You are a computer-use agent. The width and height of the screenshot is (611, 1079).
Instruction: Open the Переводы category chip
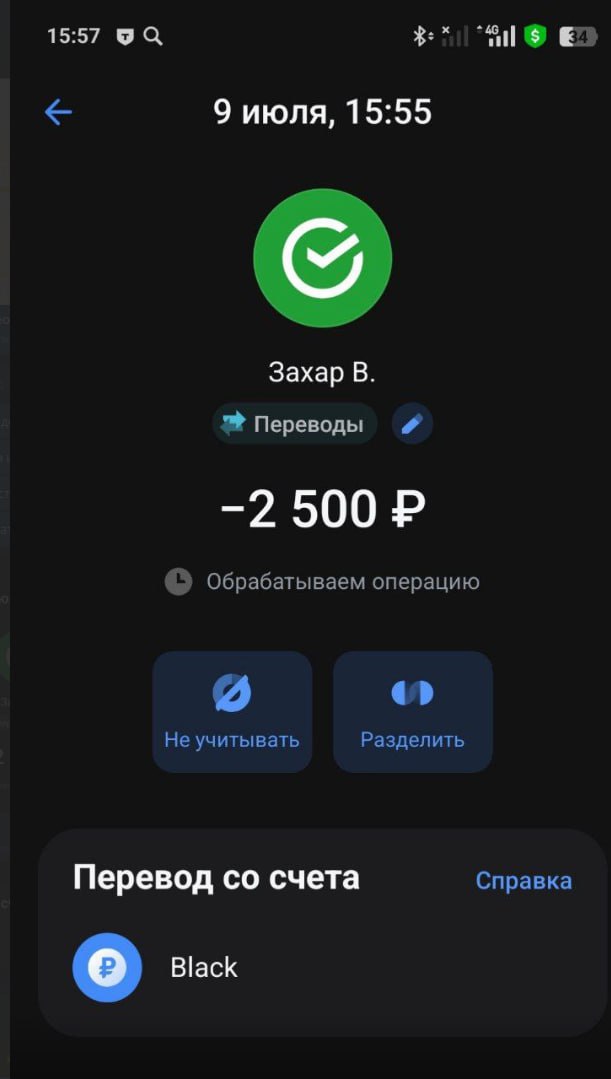pos(294,424)
